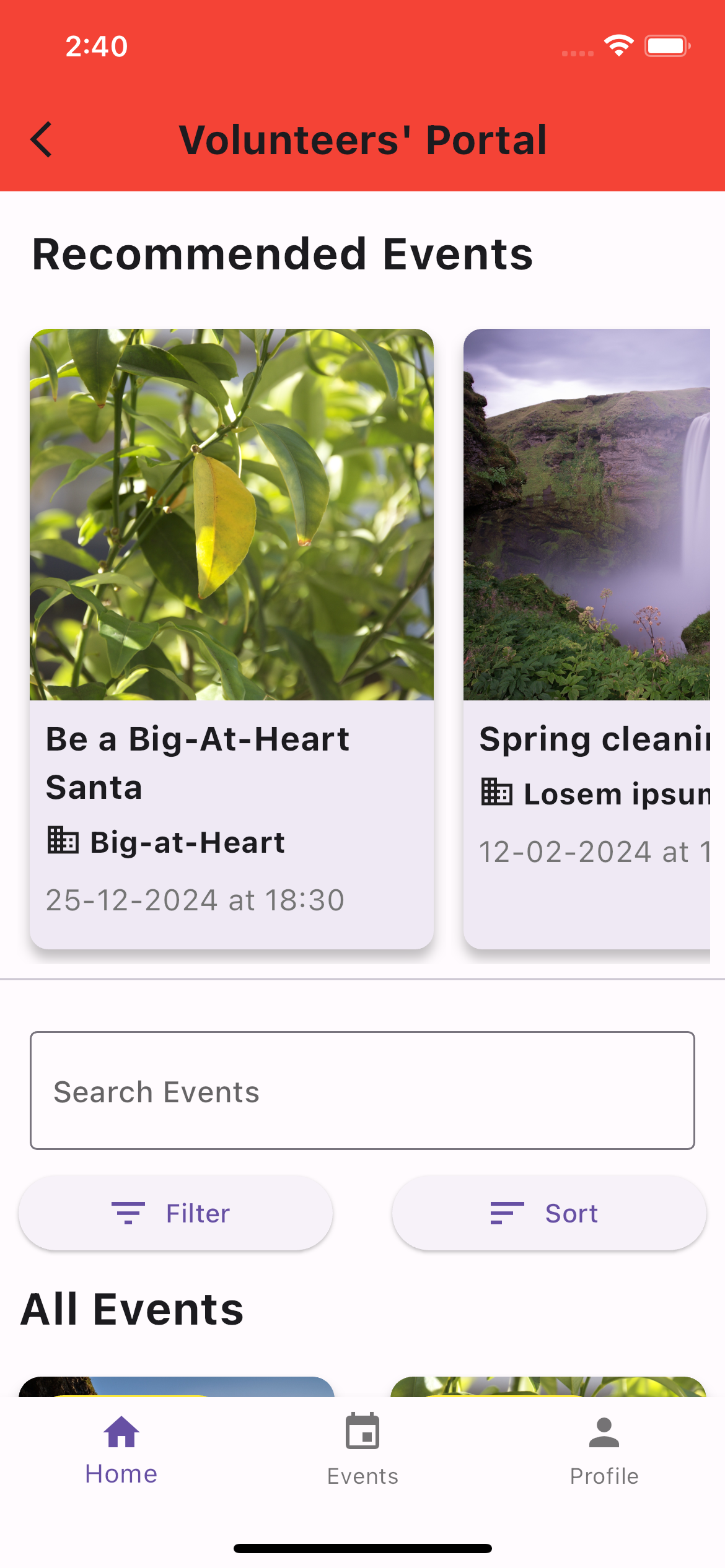Open the Sort options

tap(549, 1213)
